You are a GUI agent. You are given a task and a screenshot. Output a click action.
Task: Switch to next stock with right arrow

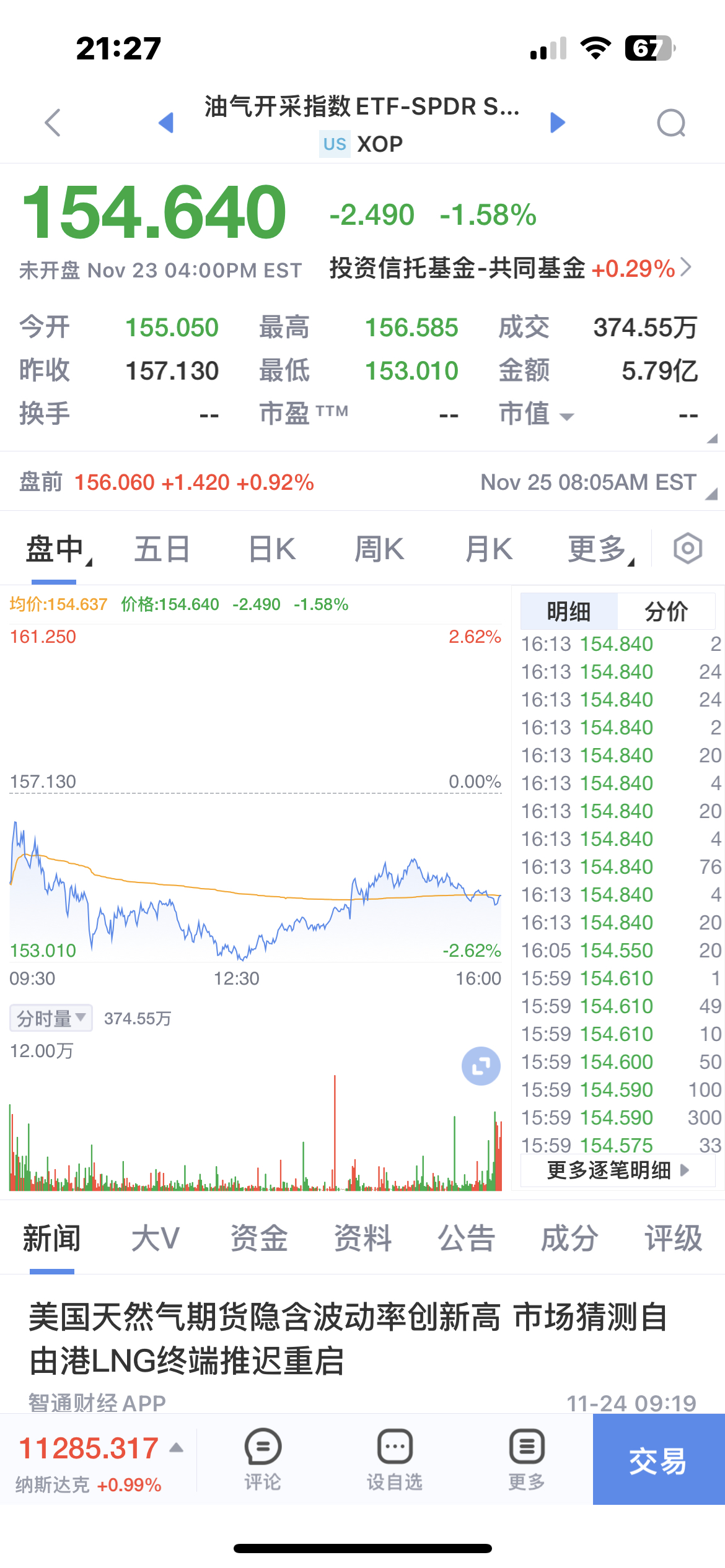coord(558,123)
